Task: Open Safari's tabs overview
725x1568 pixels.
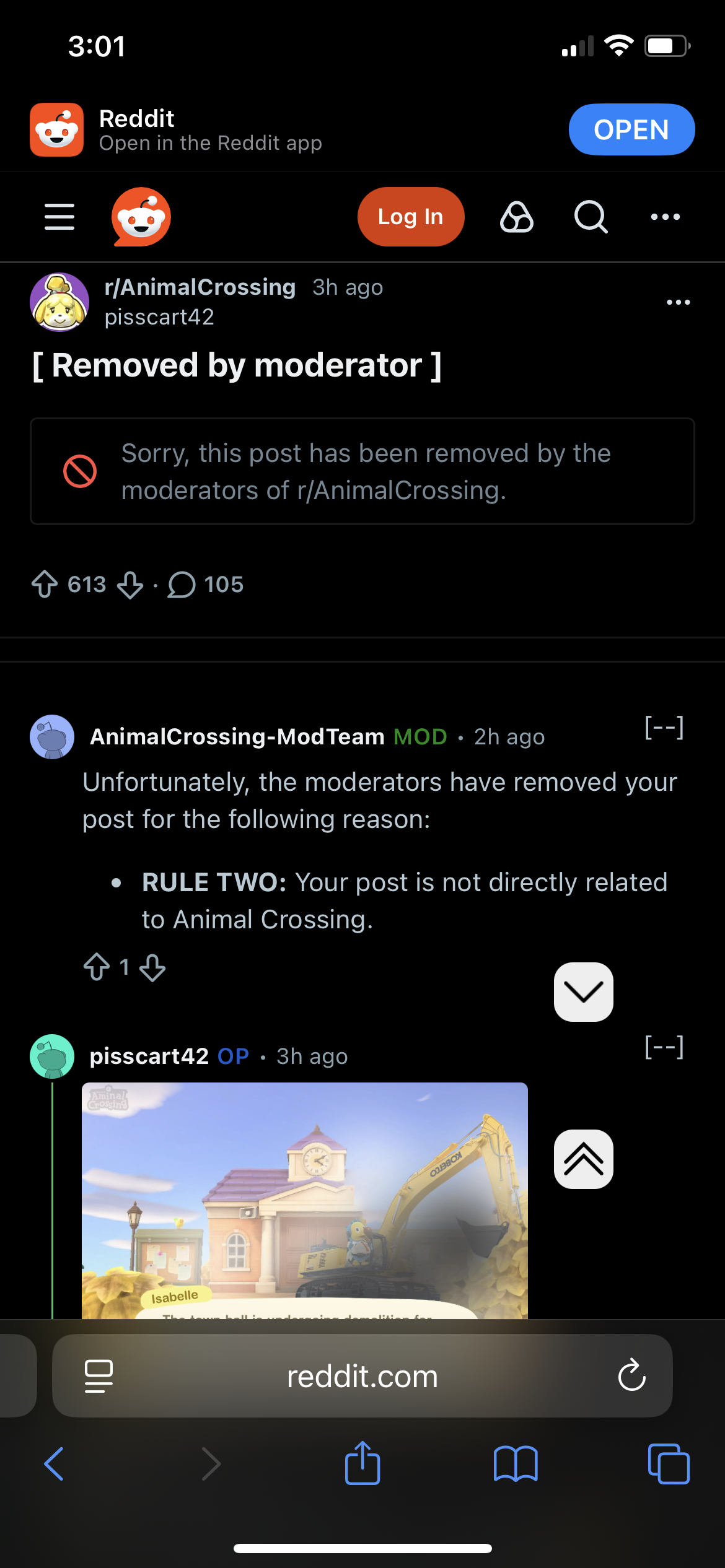Action: [x=668, y=1463]
